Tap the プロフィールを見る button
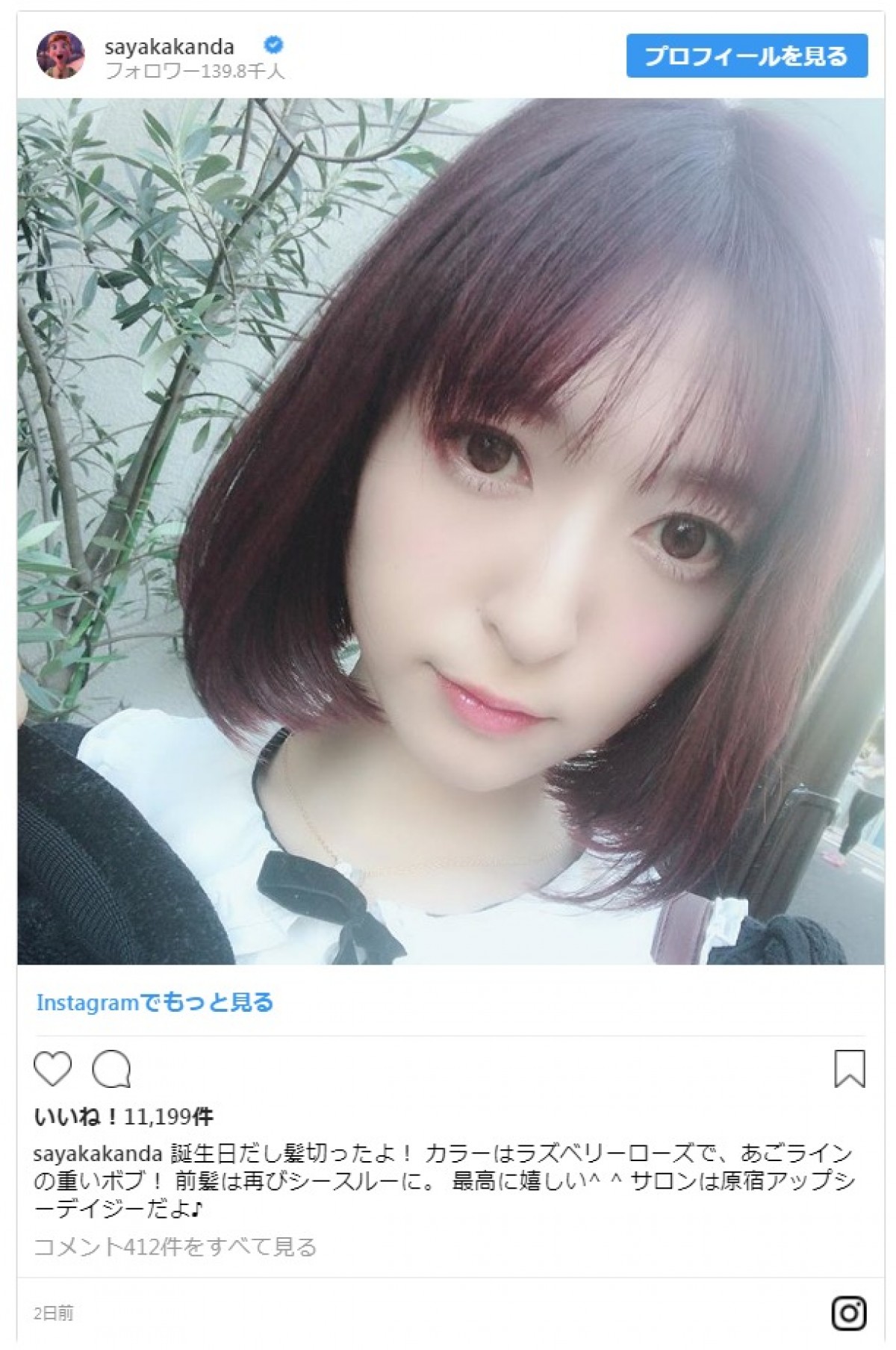The height and width of the screenshot is (1350, 896). 746,56
